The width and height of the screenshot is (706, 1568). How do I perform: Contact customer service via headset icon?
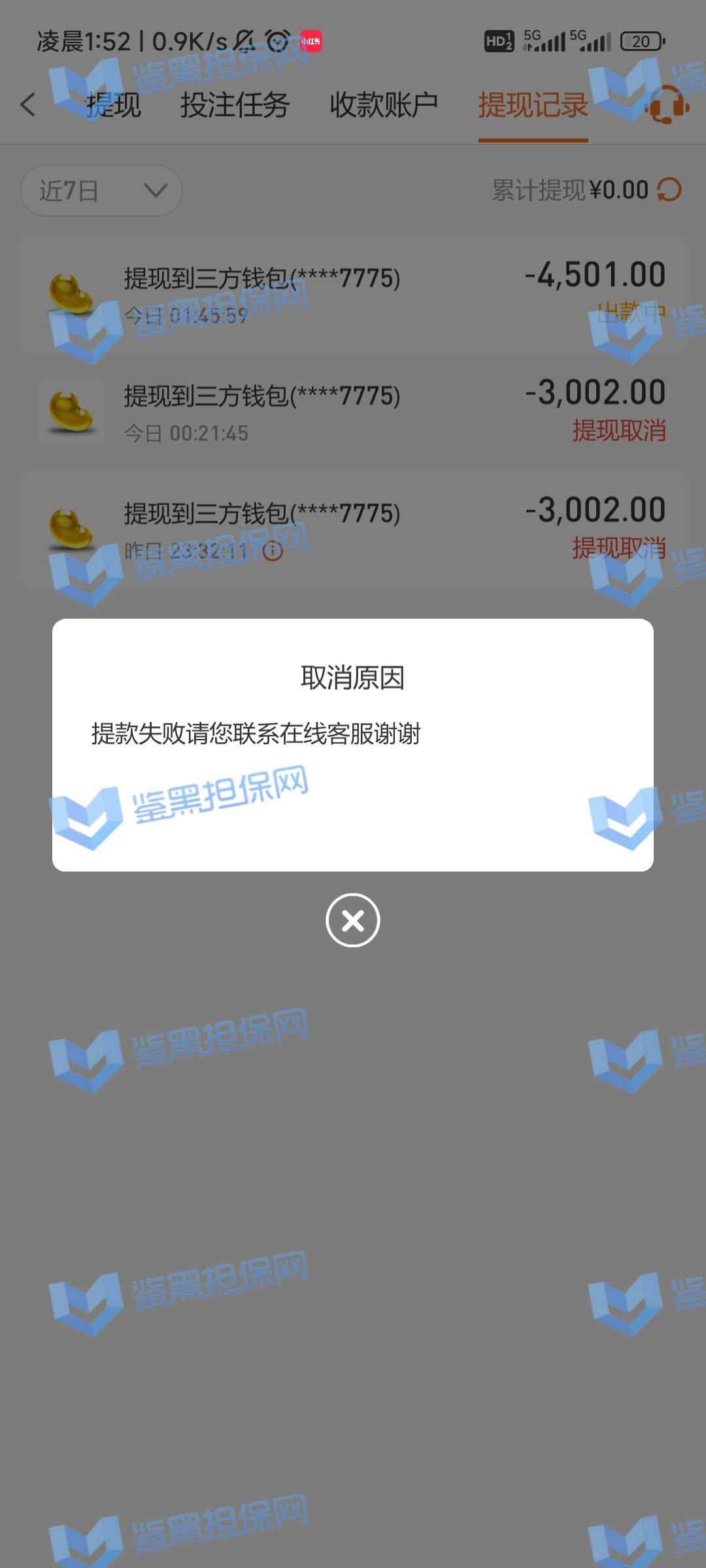(x=667, y=105)
